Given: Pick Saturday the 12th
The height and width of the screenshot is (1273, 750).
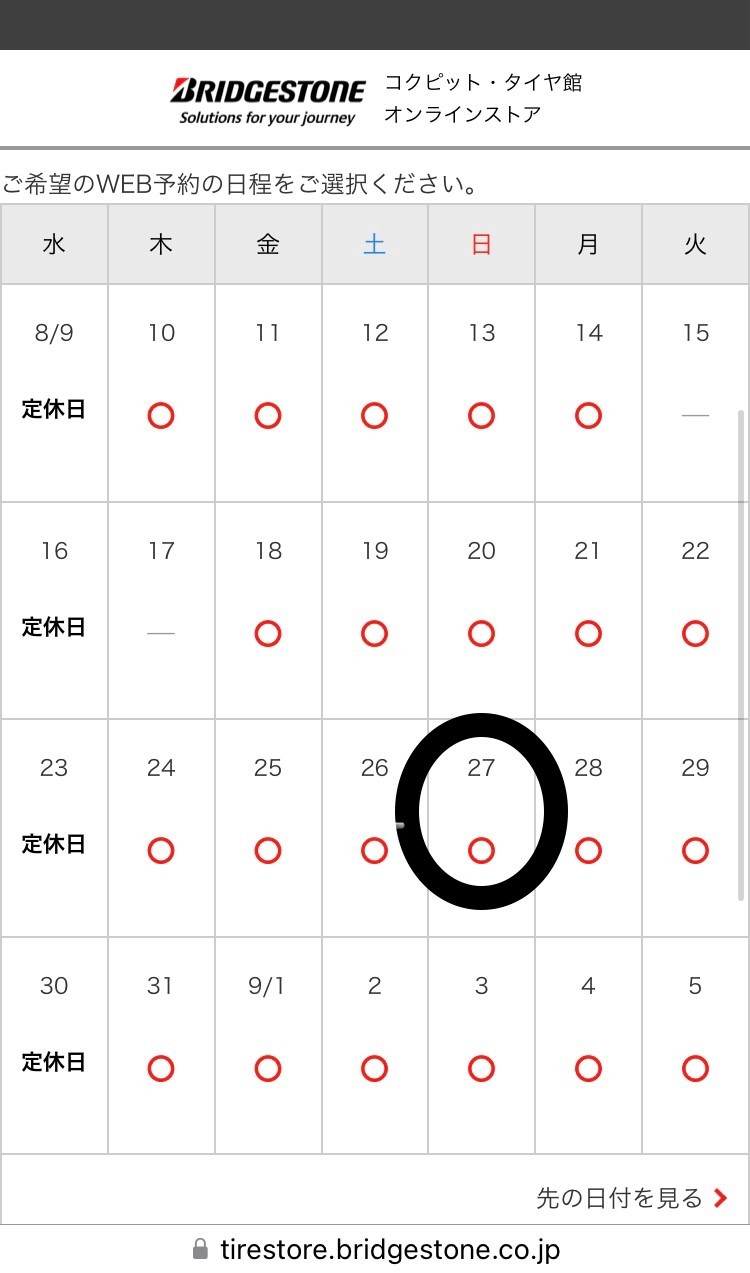Looking at the screenshot, I should (375, 415).
